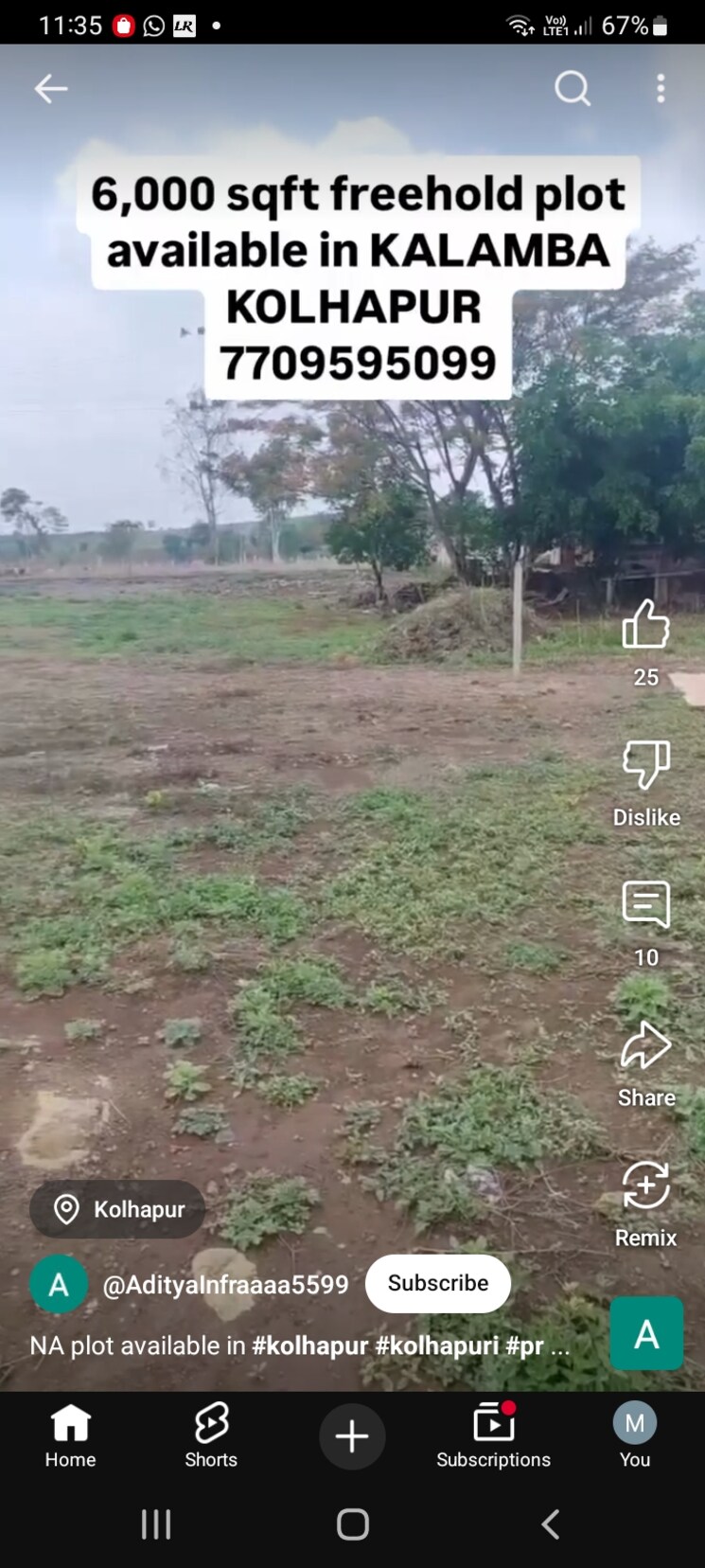Go to the You tab
Image resolution: width=705 pixels, height=1568 pixels.
tap(634, 1435)
